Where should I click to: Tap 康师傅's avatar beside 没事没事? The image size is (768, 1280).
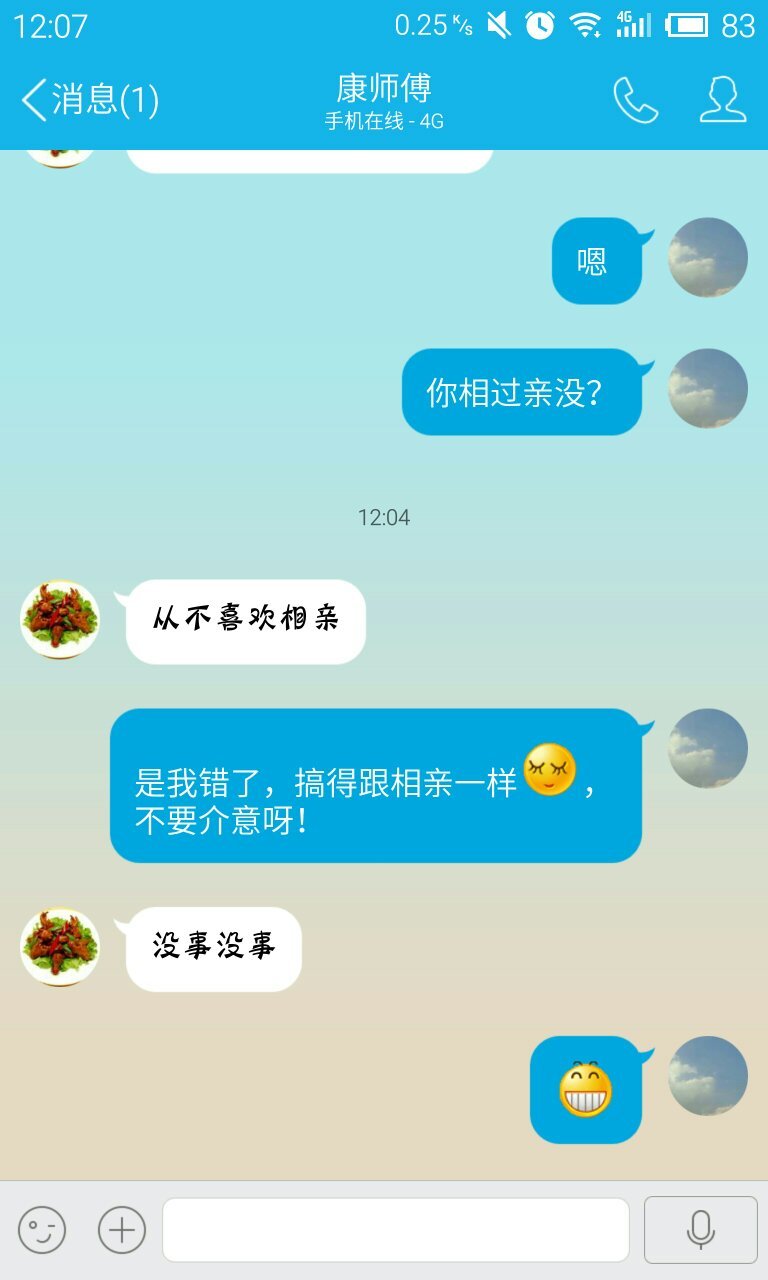pyautogui.click(x=60, y=947)
